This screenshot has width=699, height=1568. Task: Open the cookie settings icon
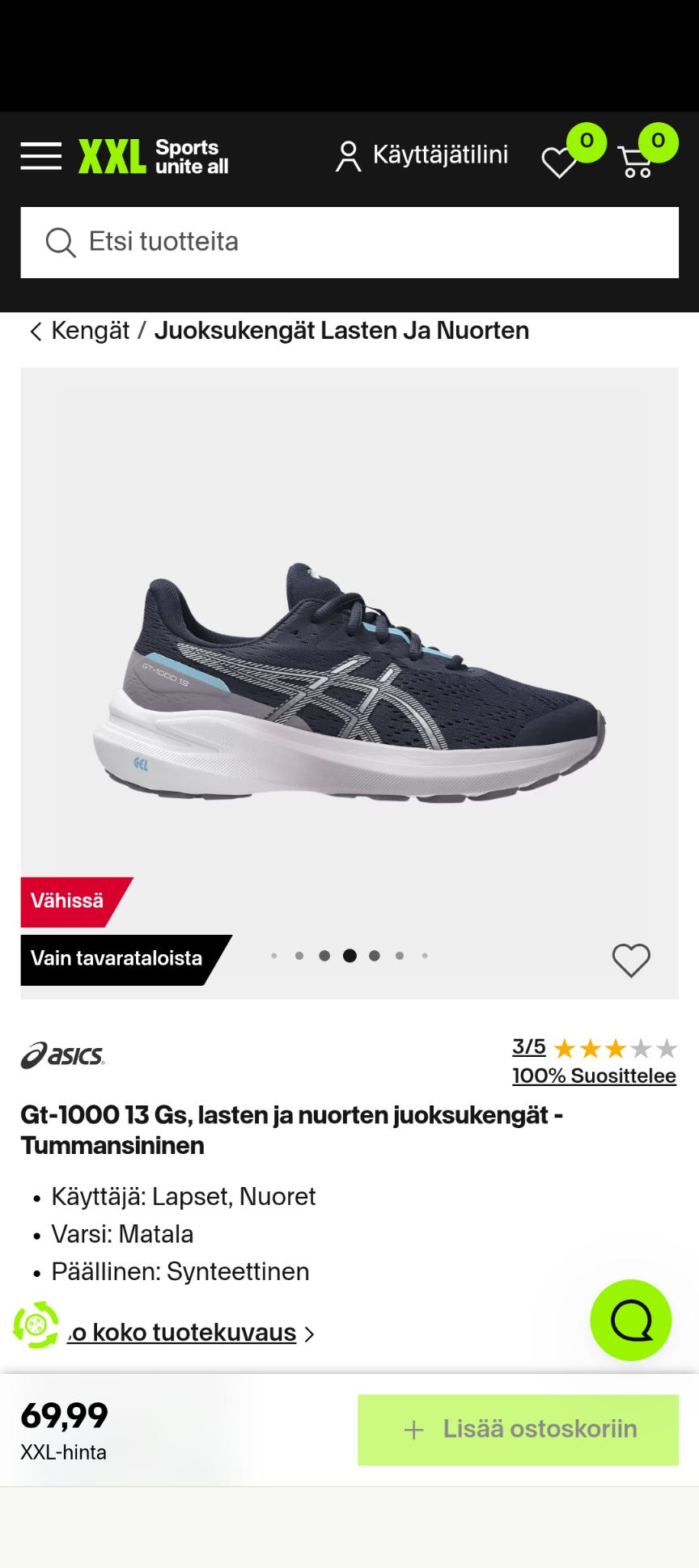click(x=36, y=1325)
